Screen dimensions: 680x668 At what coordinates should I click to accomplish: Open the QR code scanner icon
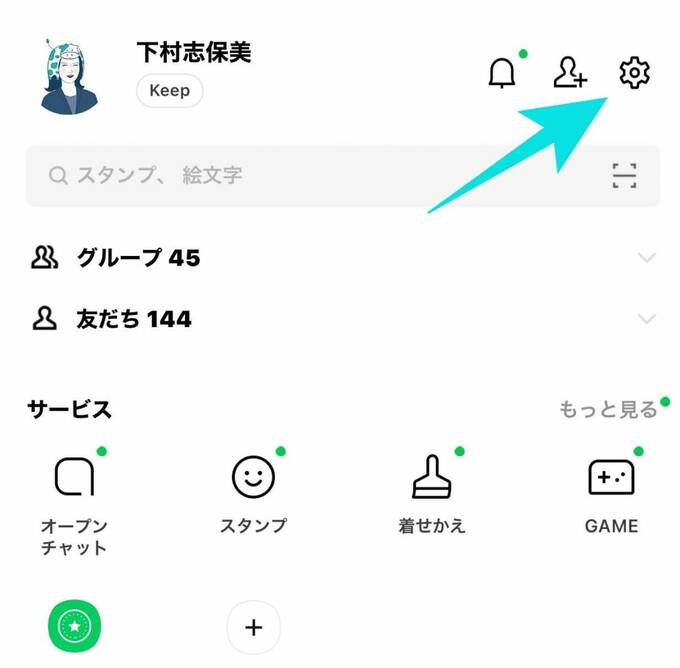624,177
